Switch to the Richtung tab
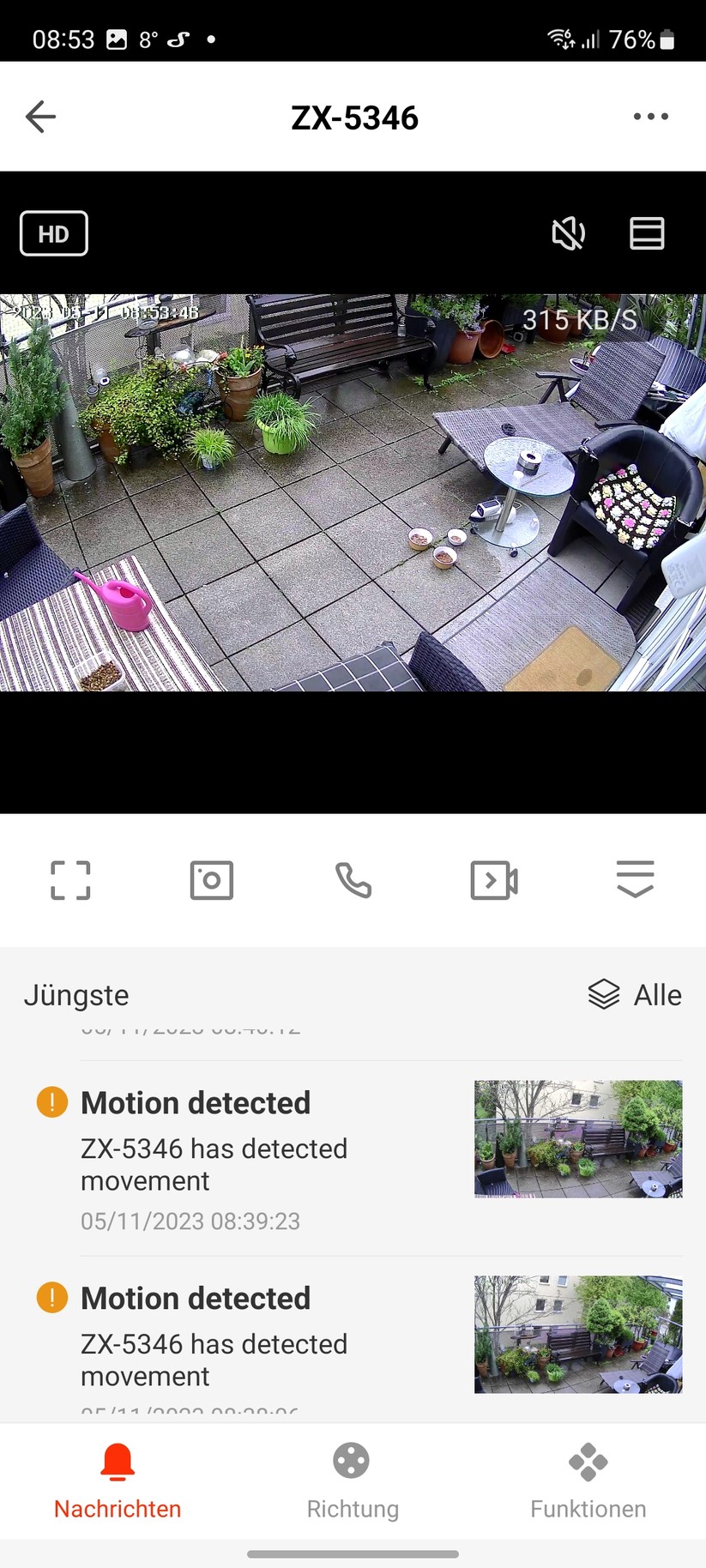Viewport: 706px width, 1568px height. (353, 1481)
